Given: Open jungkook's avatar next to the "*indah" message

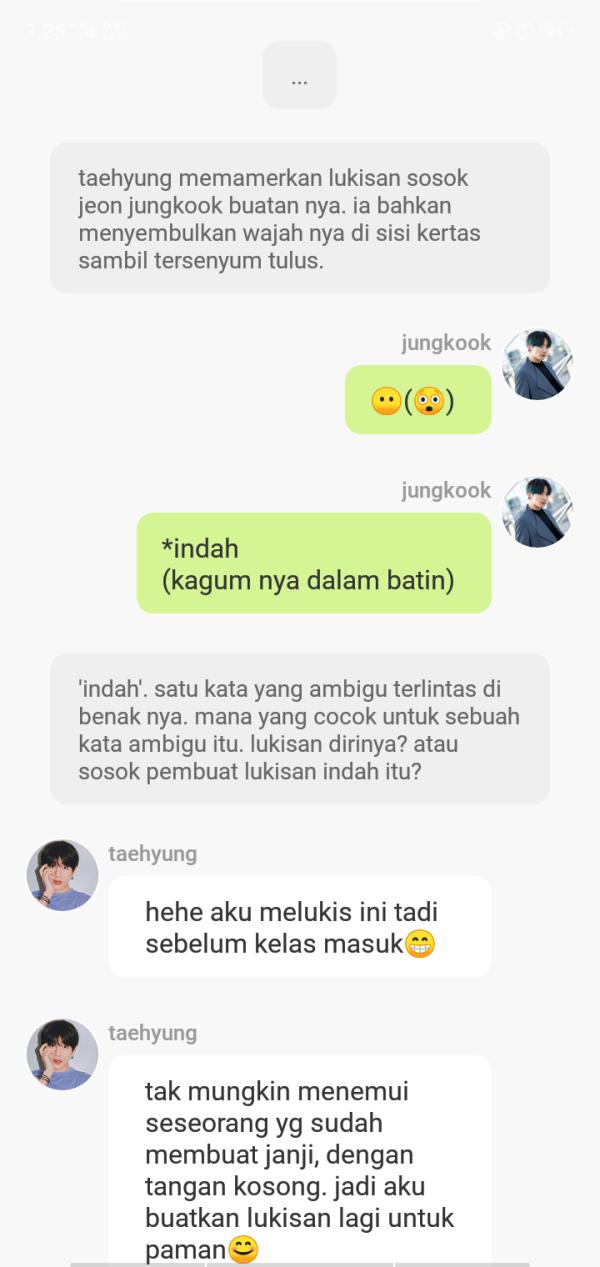Looking at the screenshot, I should click(537, 512).
